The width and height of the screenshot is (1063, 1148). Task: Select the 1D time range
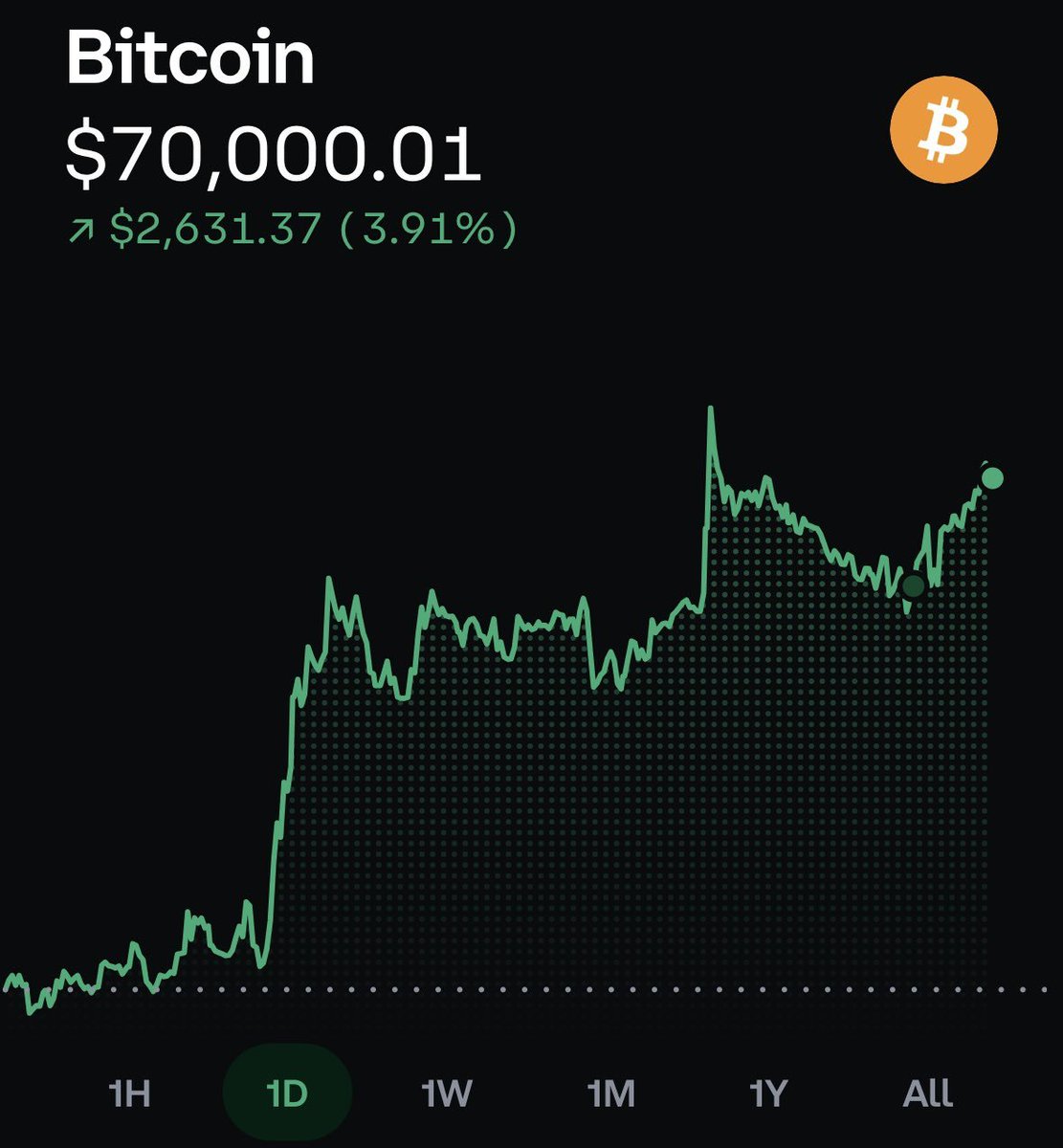pyautogui.click(x=287, y=1093)
